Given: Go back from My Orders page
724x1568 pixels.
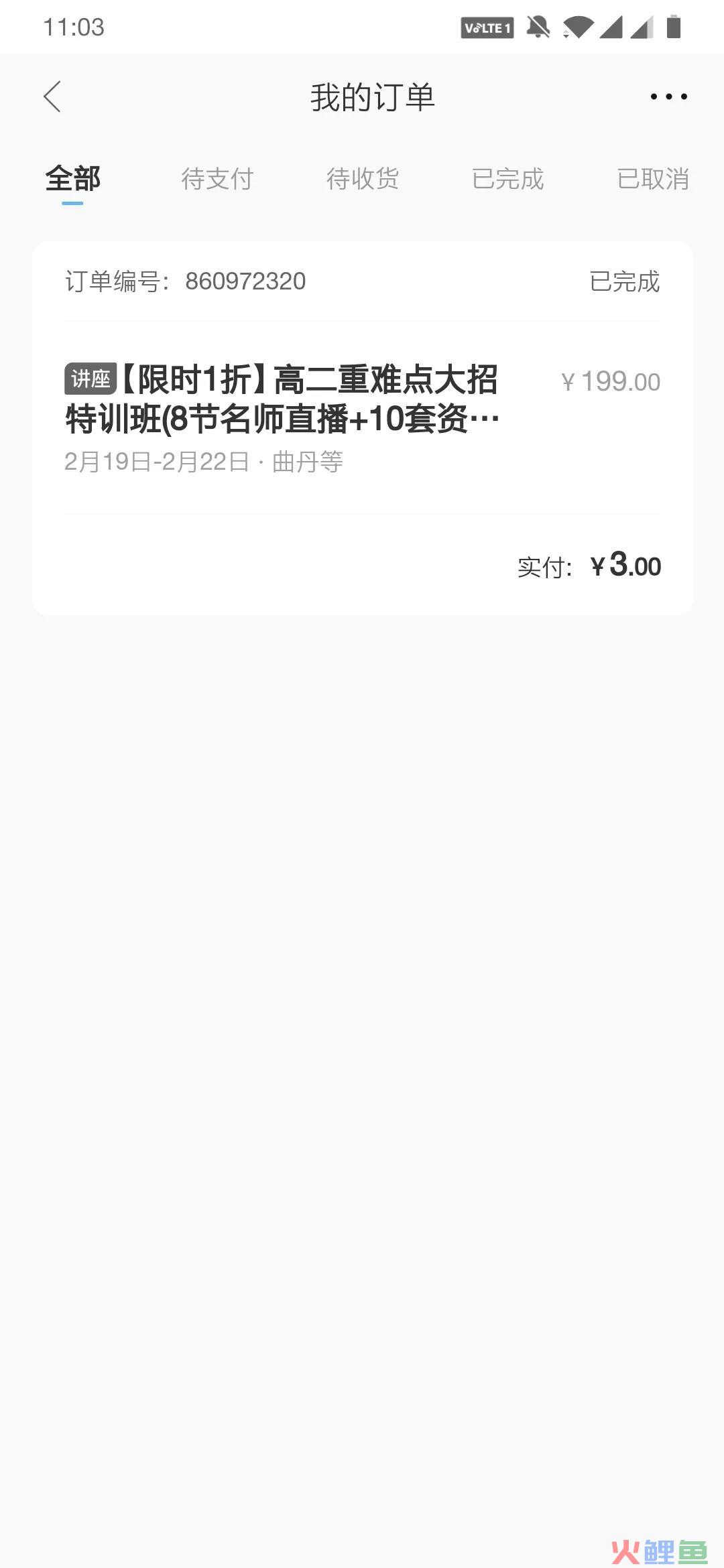Looking at the screenshot, I should (52, 97).
